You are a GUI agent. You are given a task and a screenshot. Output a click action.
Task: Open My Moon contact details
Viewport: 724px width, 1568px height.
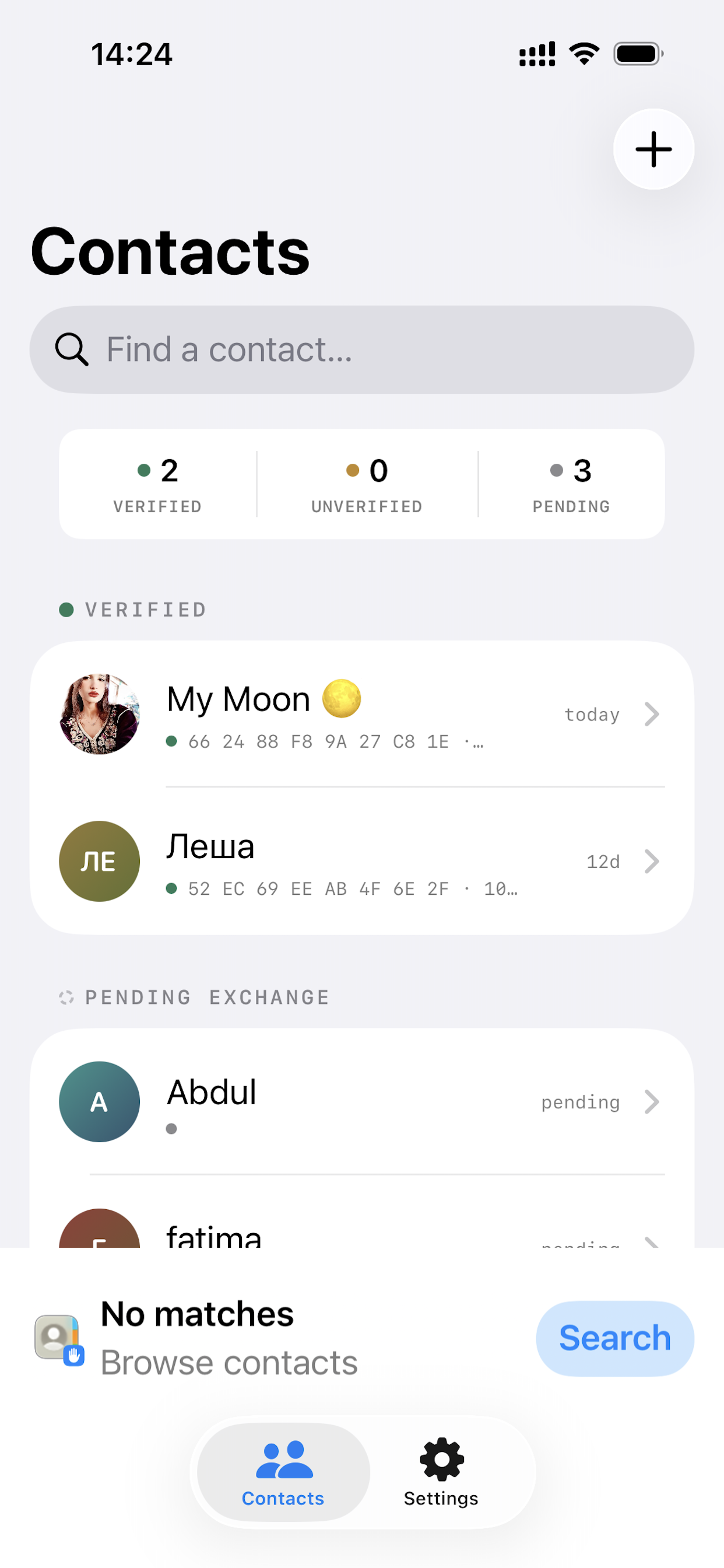(x=361, y=714)
